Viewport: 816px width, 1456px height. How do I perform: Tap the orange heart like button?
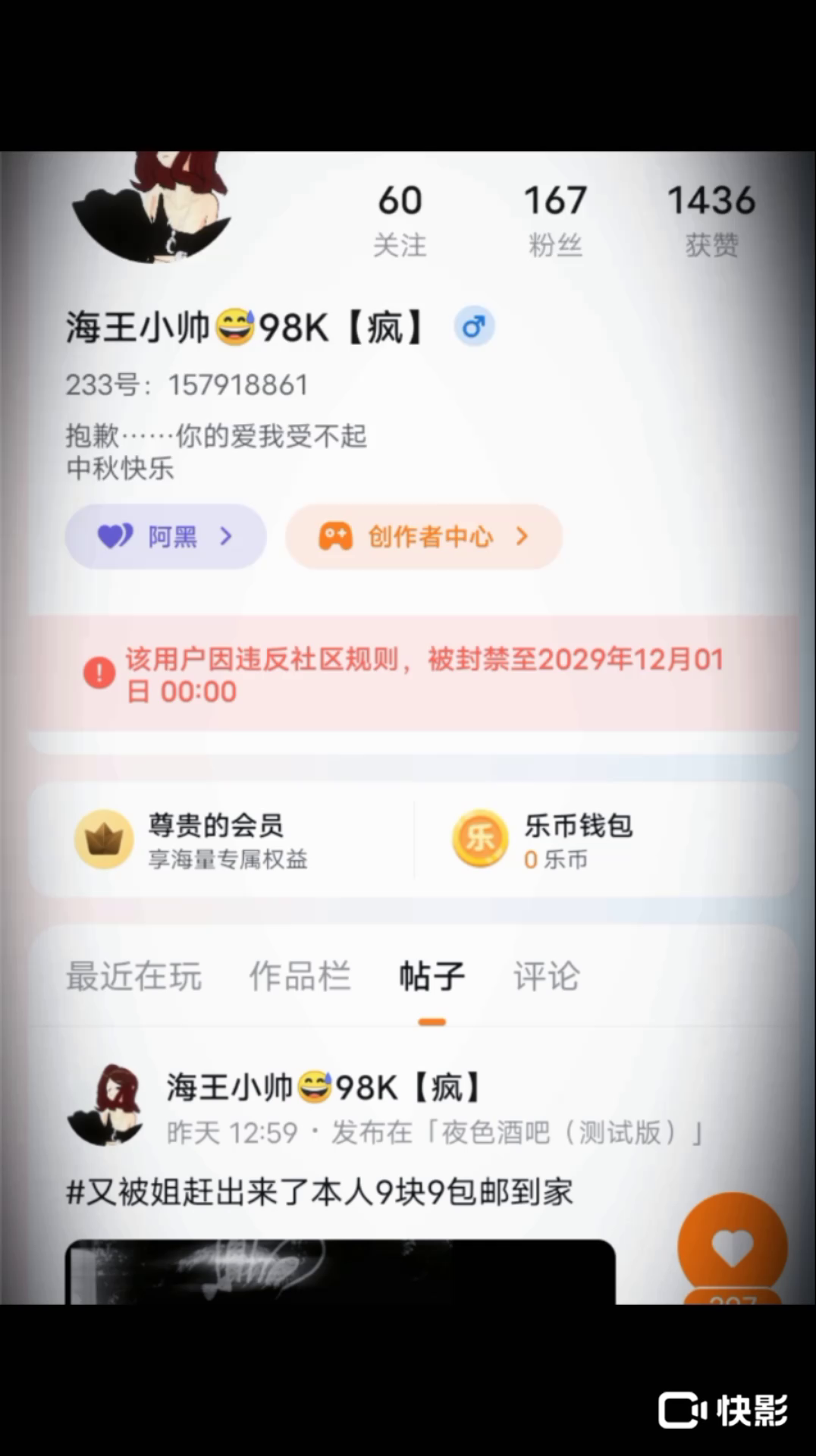click(732, 1247)
